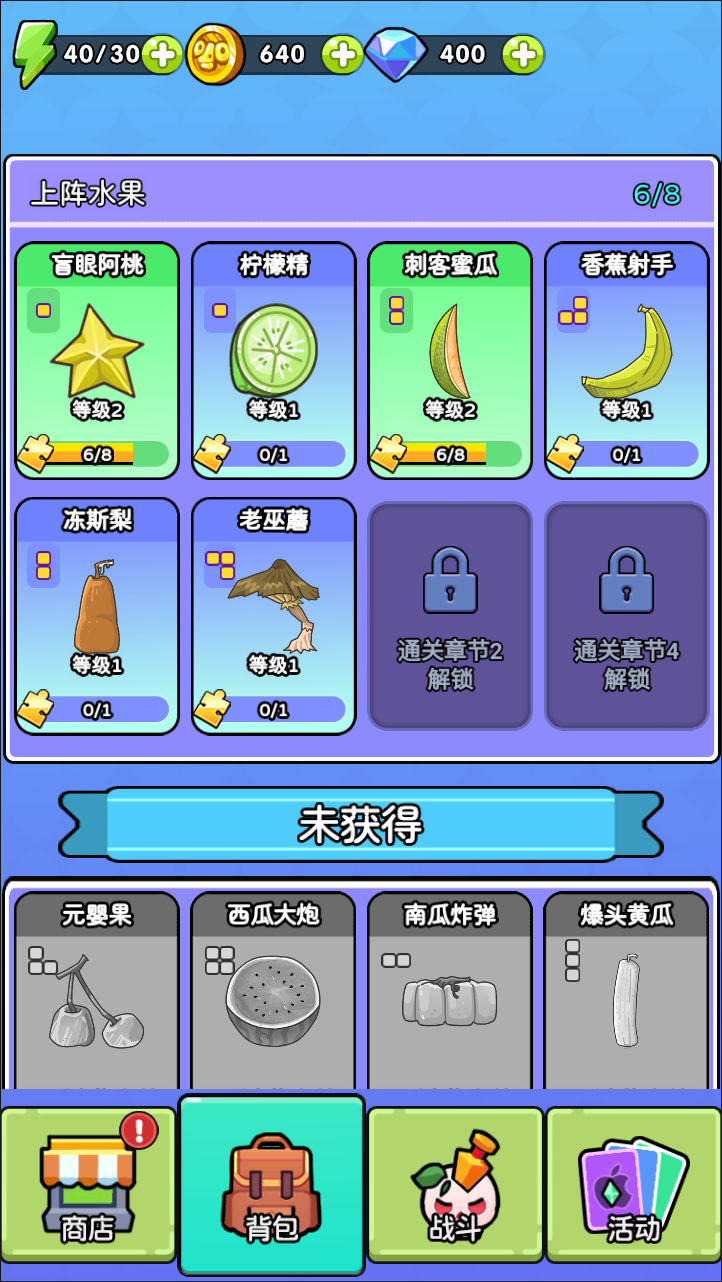Open the 香蕉射手 fruit card

pyautogui.click(x=626, y=360)
